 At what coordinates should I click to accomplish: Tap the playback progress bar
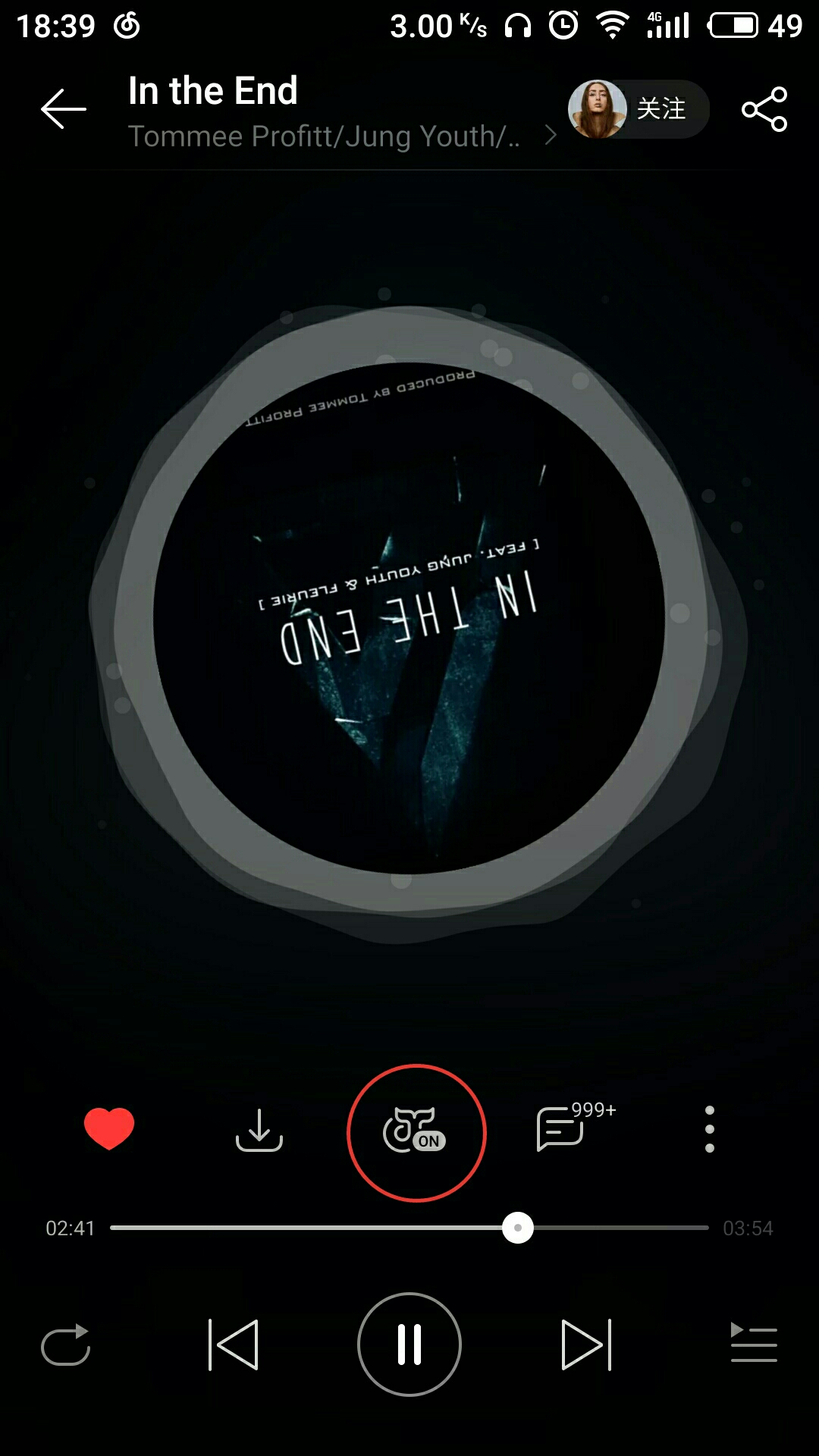coord(409,1227)
